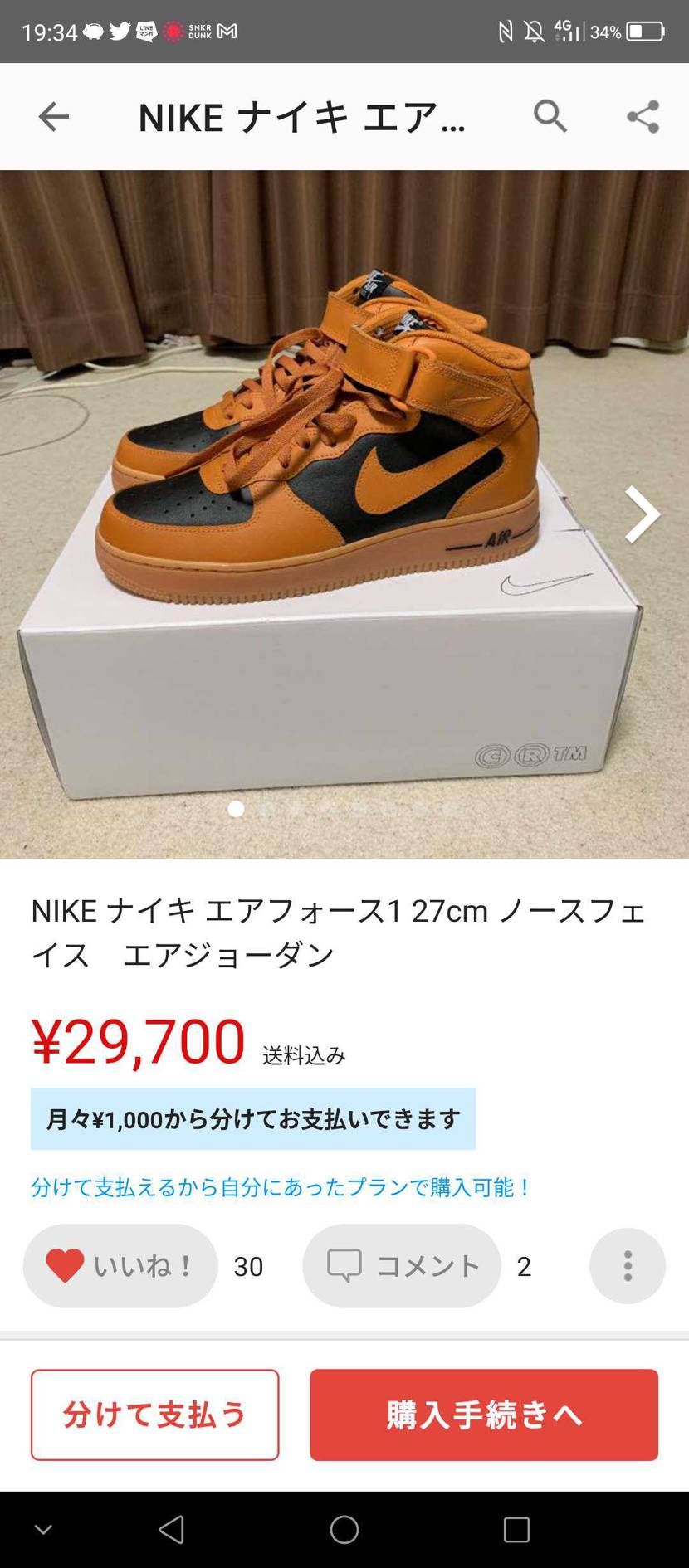Return home with the circle navigation button
Screen dimensions: 689x1568
click(344, 1529)
